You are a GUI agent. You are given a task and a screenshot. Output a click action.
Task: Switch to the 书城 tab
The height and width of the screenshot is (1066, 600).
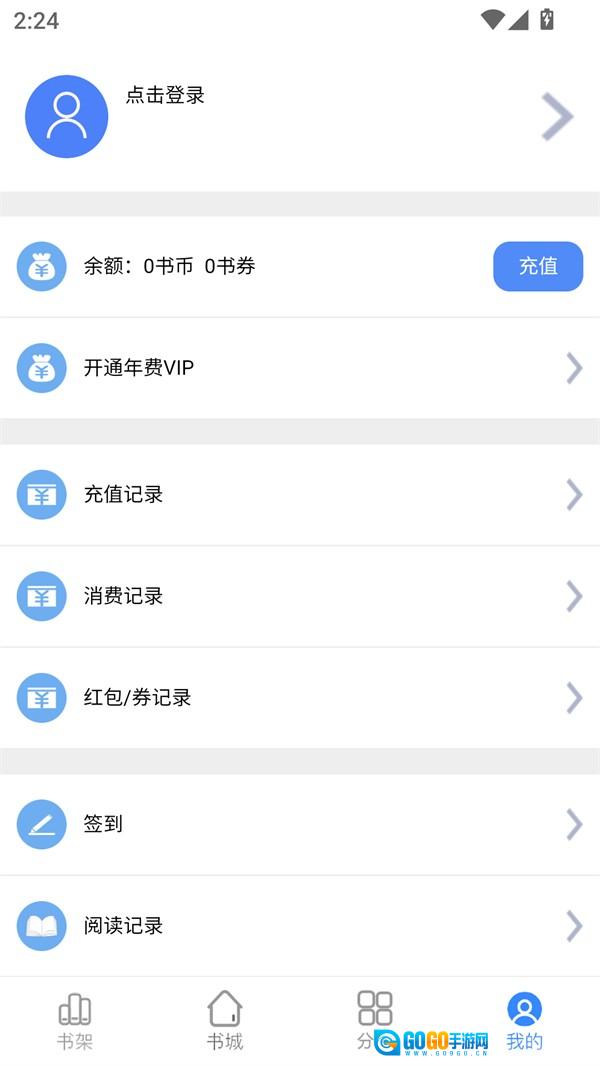click(x=225, y=1021)
